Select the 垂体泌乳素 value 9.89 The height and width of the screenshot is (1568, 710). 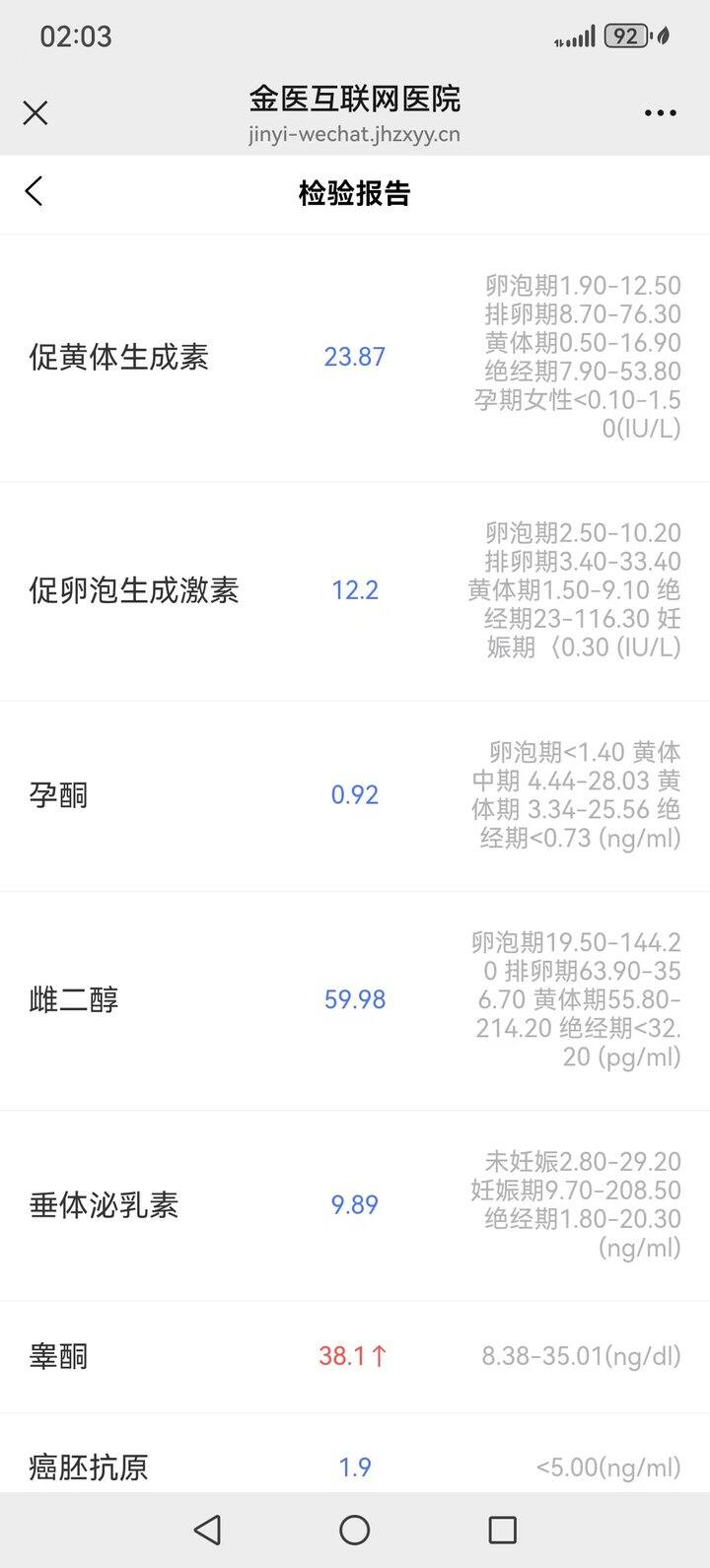click(x=353, y=1204)
